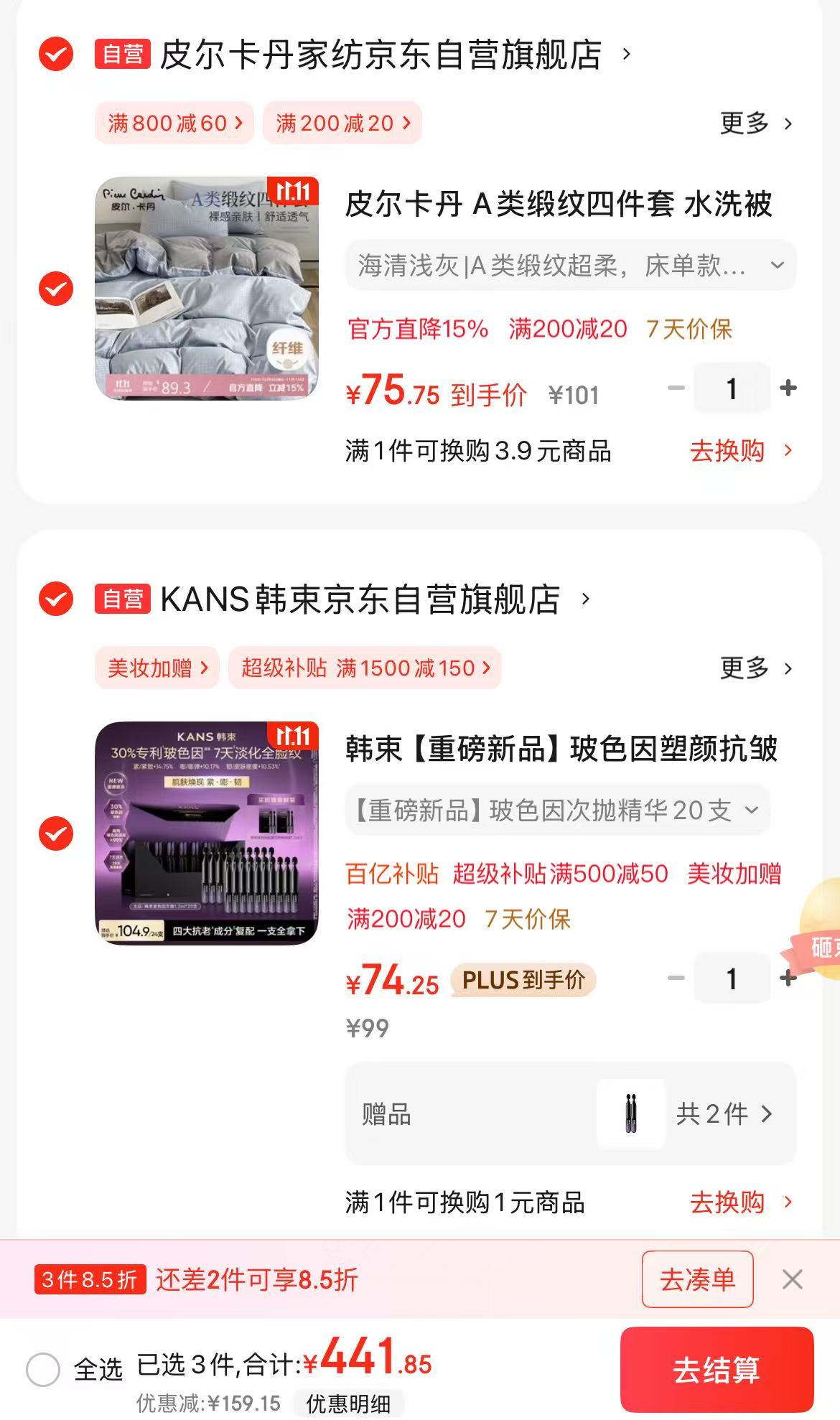Open 皮尔卡丹家纺京东自营旗舰店 store page
This screenshot has height=1420, width=840.
click(381, 55)
